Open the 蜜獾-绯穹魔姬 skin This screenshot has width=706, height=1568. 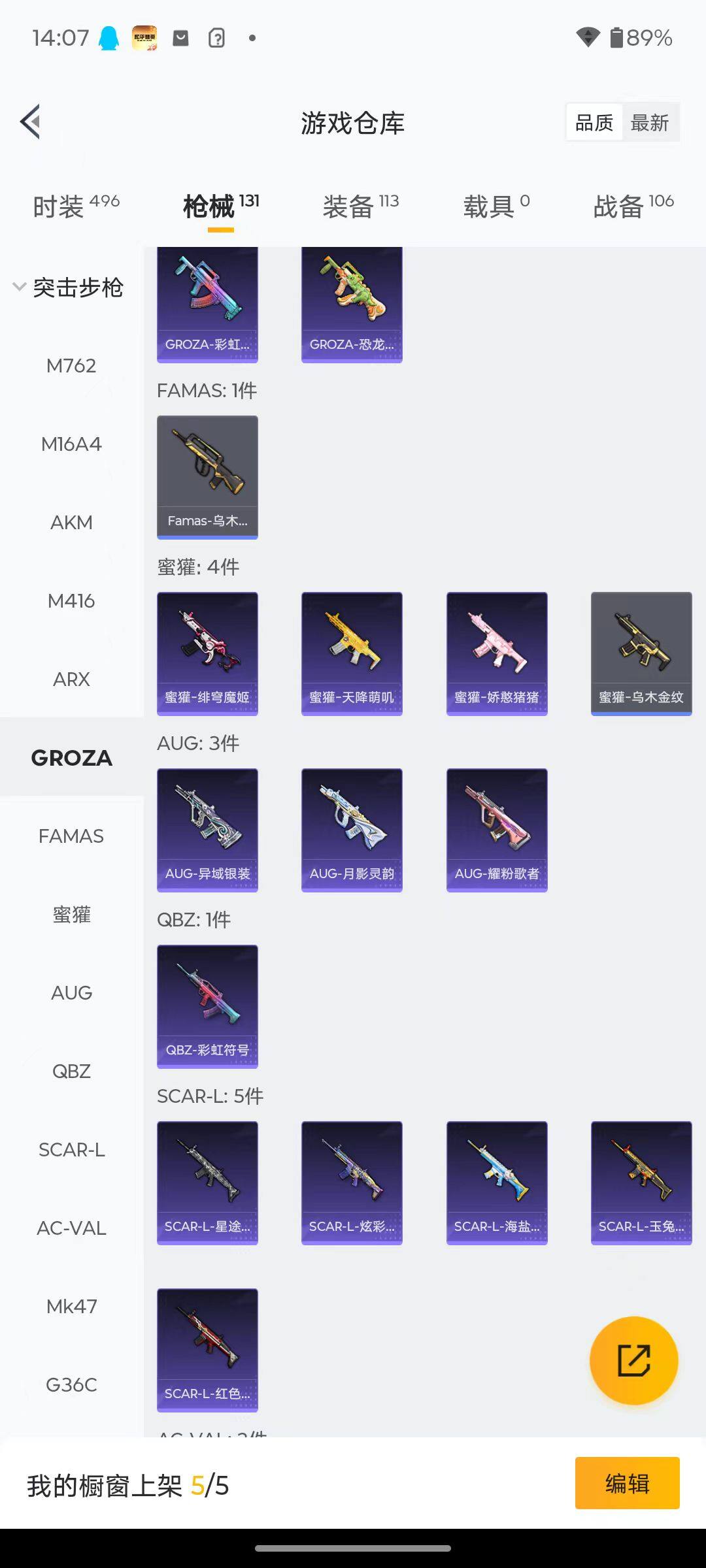(x=207, y=653)
